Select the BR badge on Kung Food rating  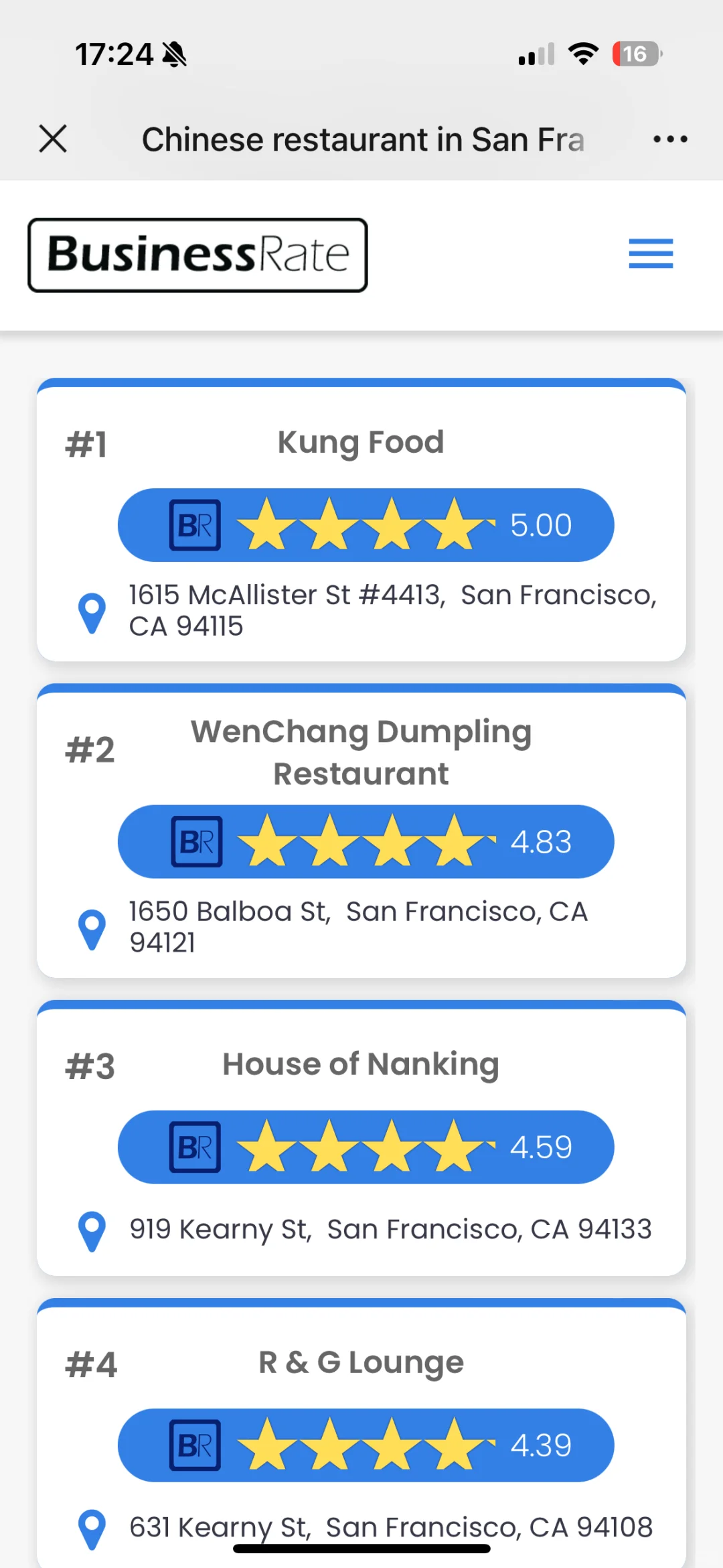(x=195, y=524)
